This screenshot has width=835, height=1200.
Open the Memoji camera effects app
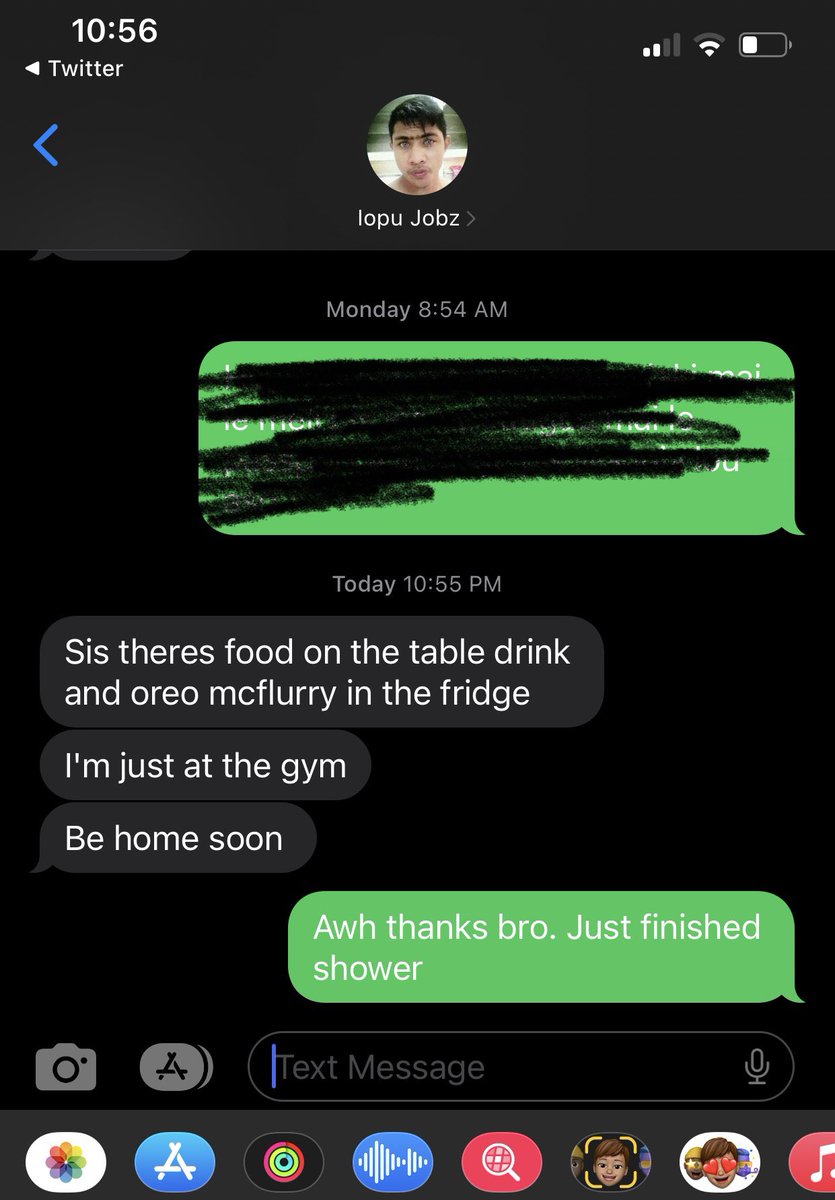[611, 1161]
